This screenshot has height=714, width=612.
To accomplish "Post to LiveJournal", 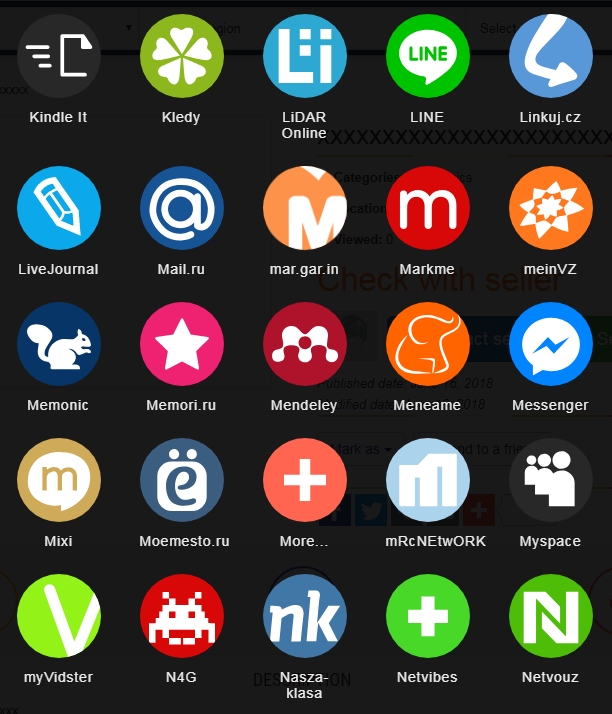I will tap(59, 208).
